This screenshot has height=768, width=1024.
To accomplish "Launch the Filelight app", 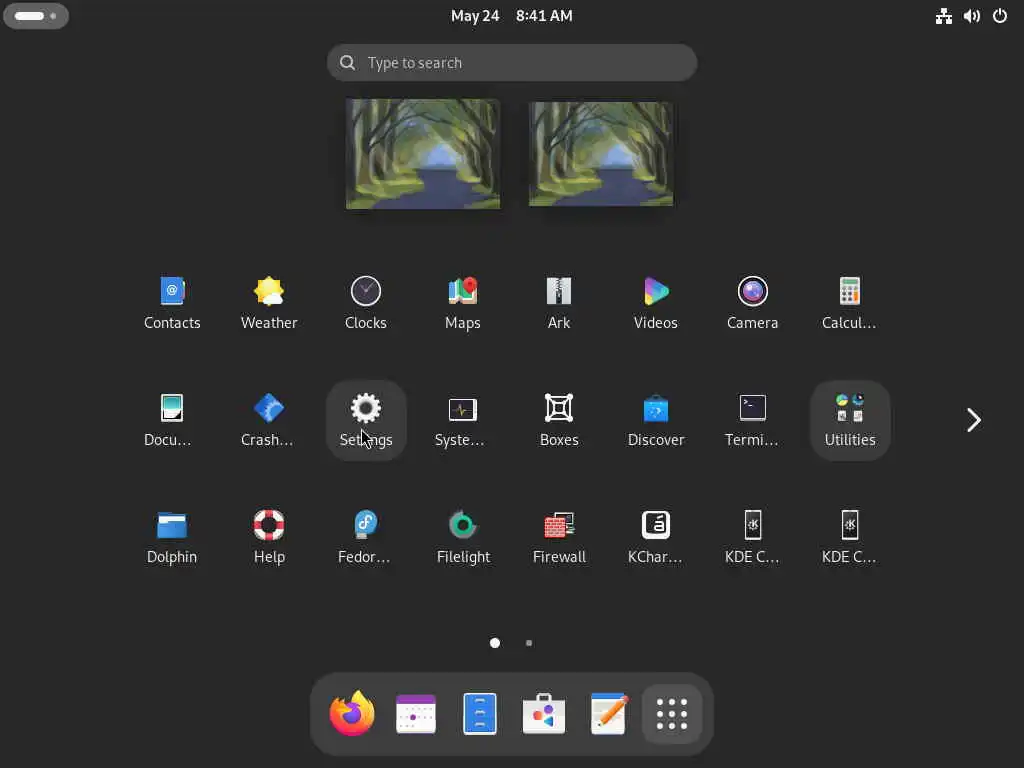I will click(463, 537).
